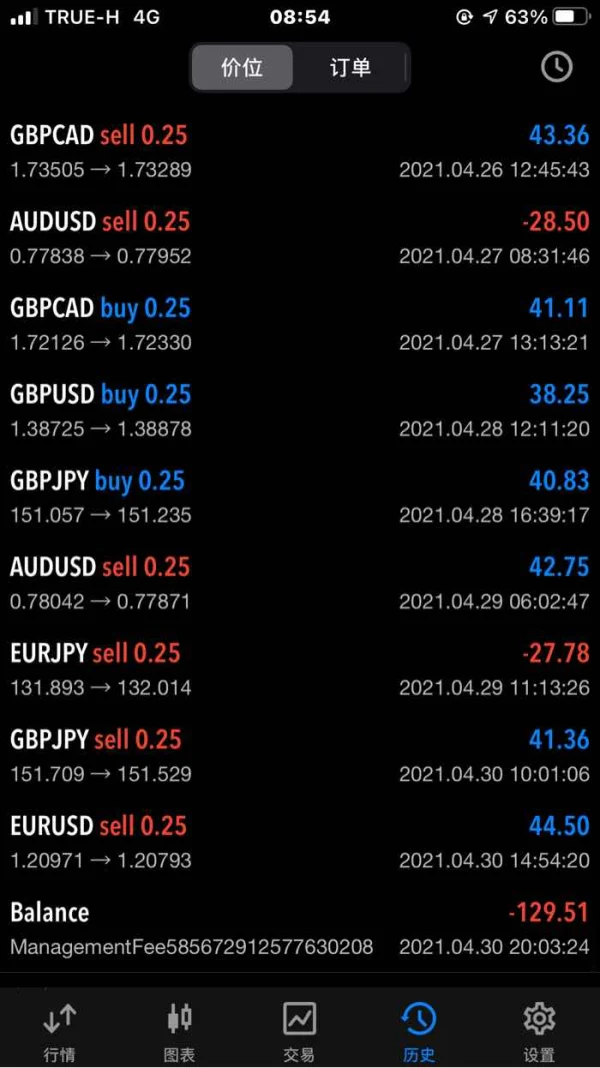Show details of the GBPUSD buy trade

300,410
